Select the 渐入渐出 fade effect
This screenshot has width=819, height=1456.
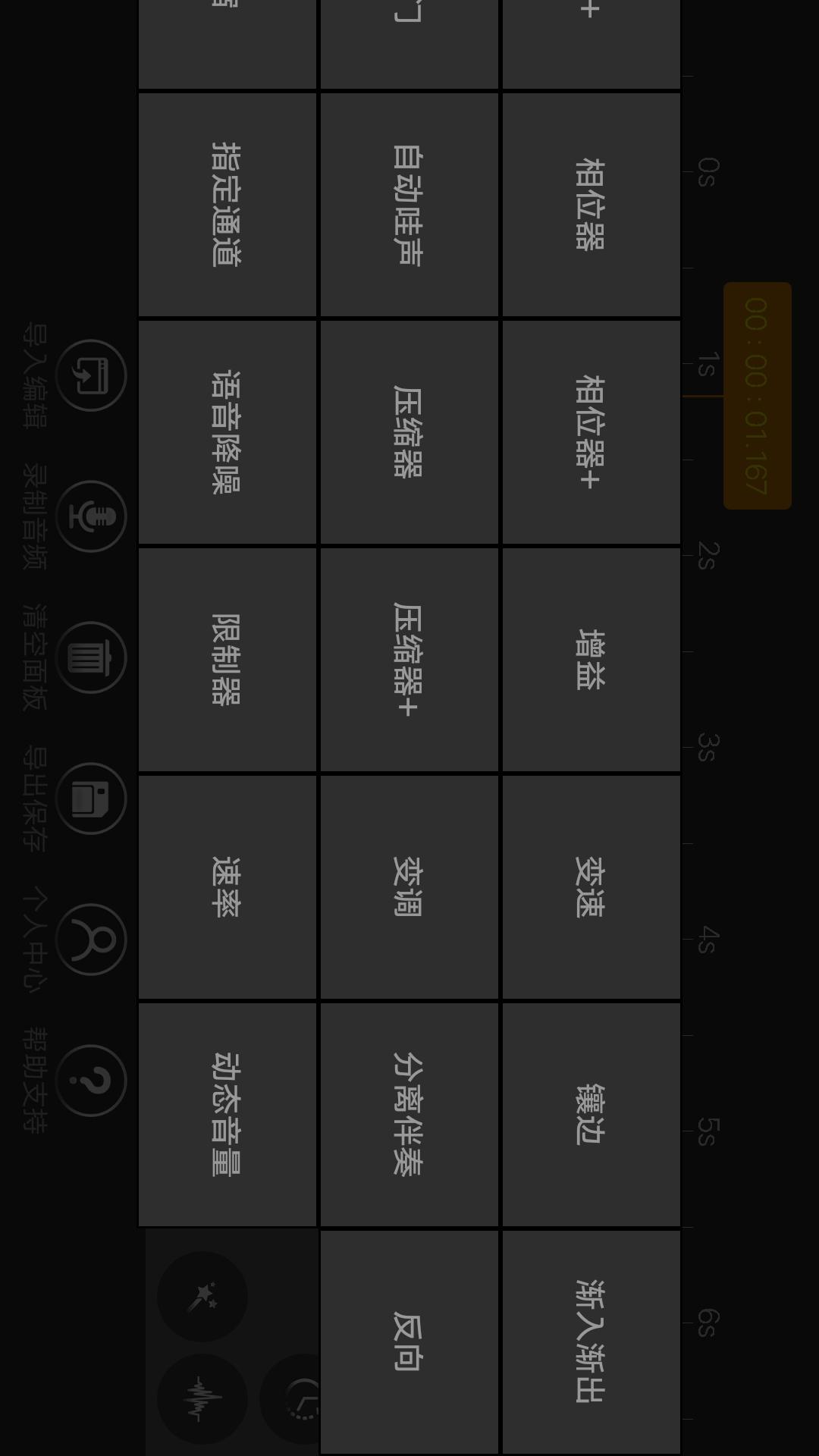[x=591, y=1341]
